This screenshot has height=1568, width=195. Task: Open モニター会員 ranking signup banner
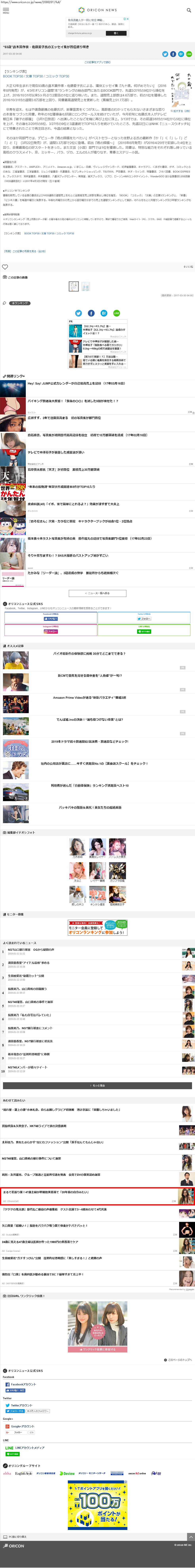[x=98, y=927]
